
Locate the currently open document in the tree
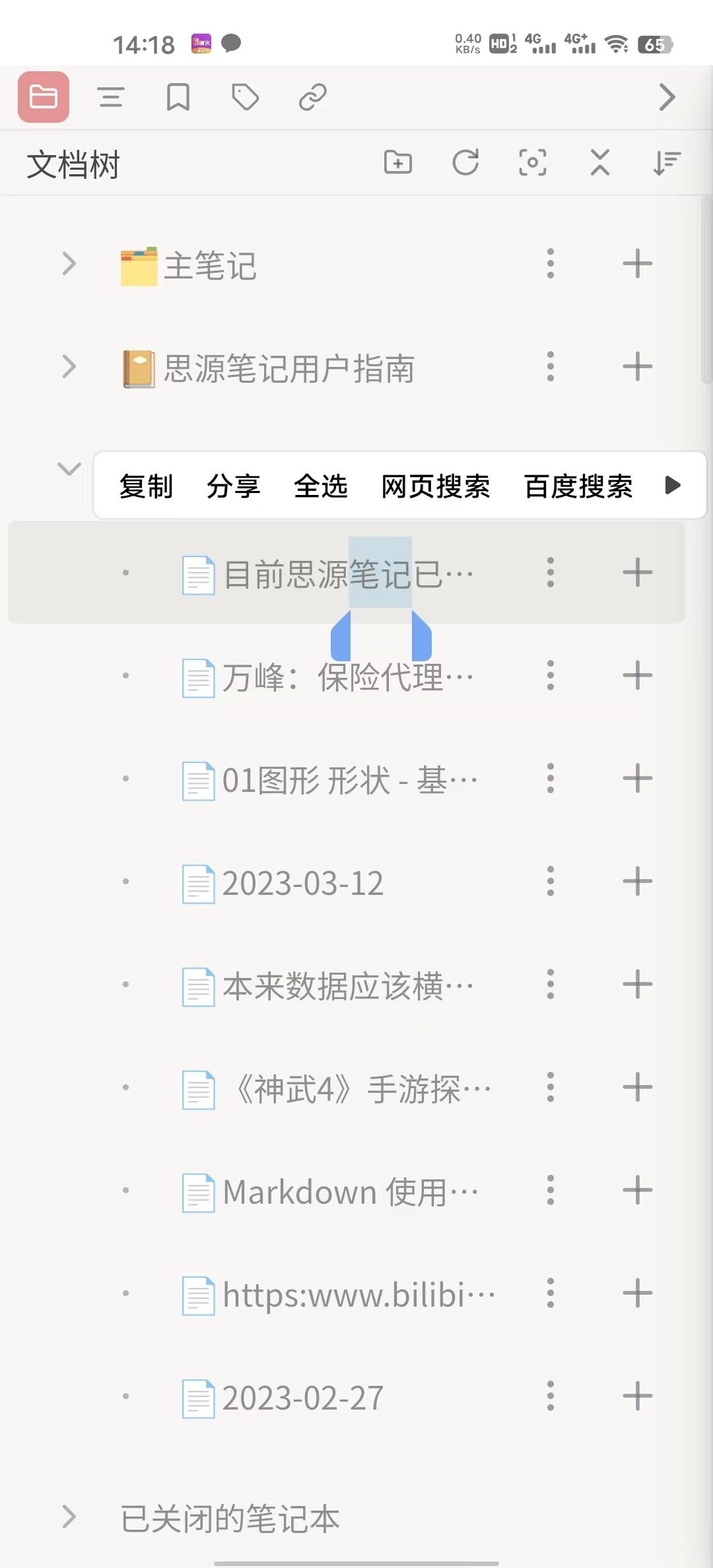(533, 163)
